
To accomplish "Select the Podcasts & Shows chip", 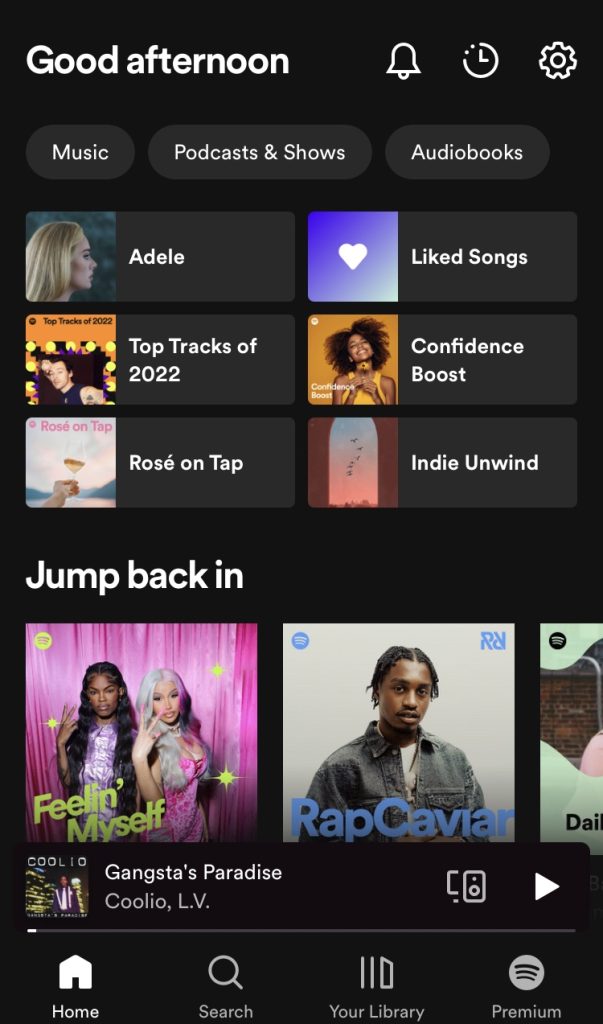I will tap(259, 152).
